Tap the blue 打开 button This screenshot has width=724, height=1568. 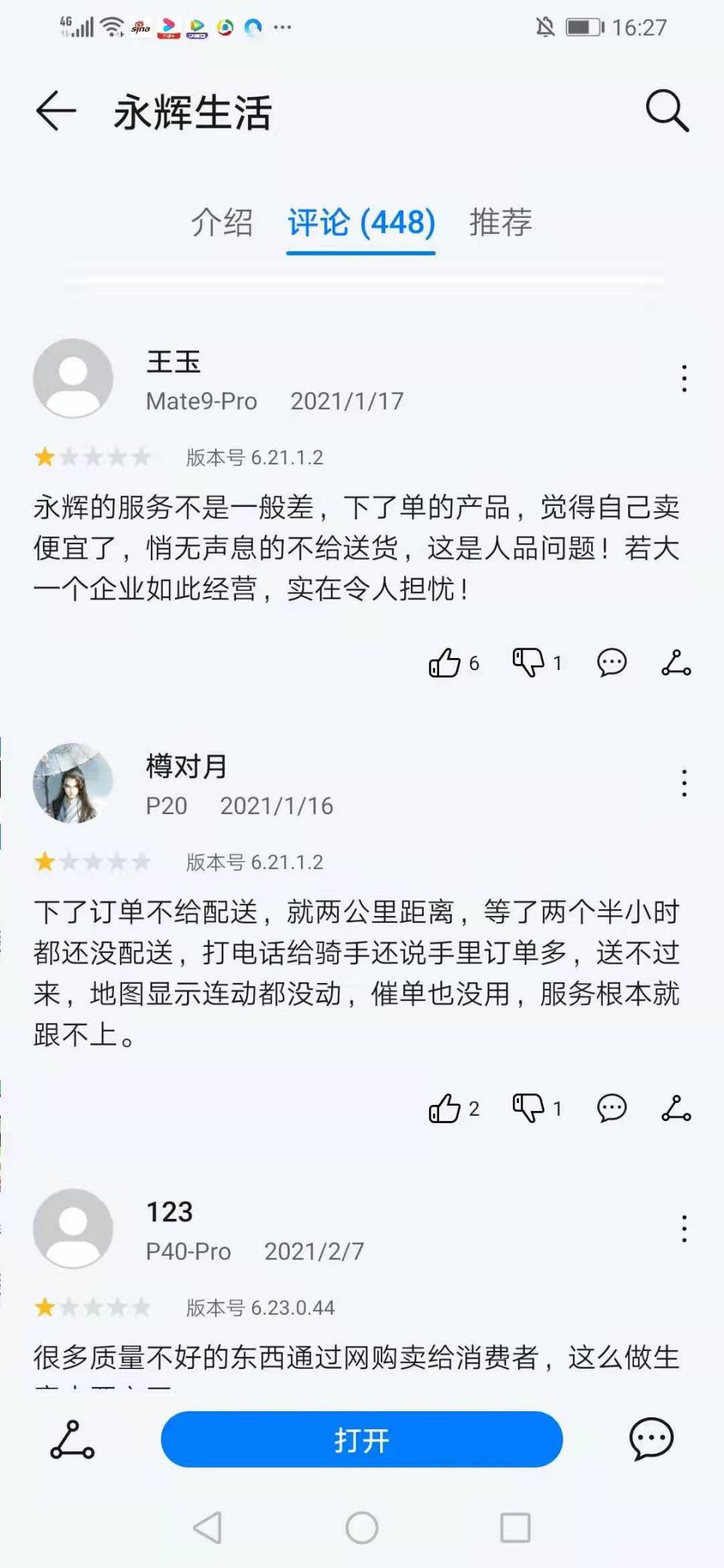[x=361, y=1440]
